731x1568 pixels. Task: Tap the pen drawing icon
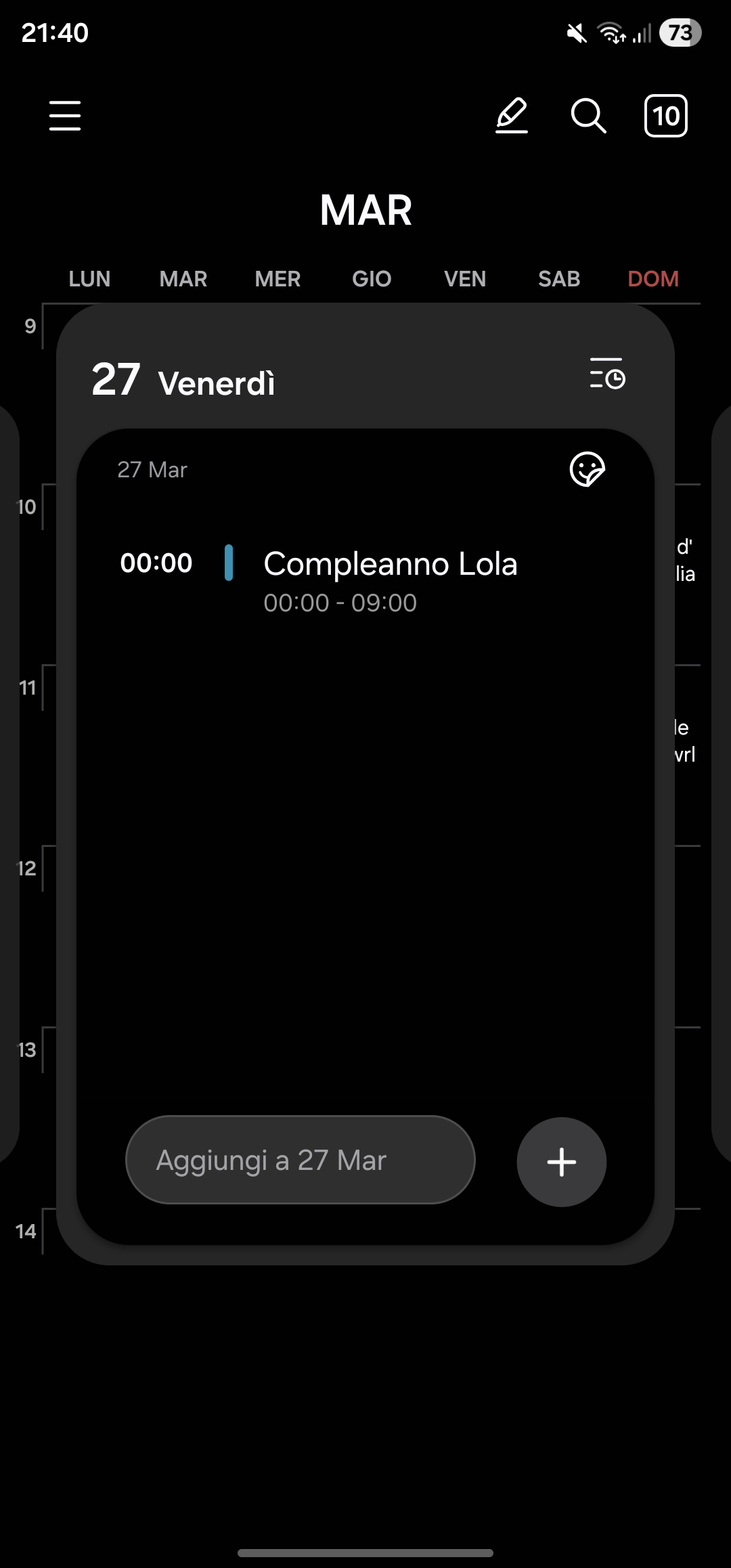point(512,116)
